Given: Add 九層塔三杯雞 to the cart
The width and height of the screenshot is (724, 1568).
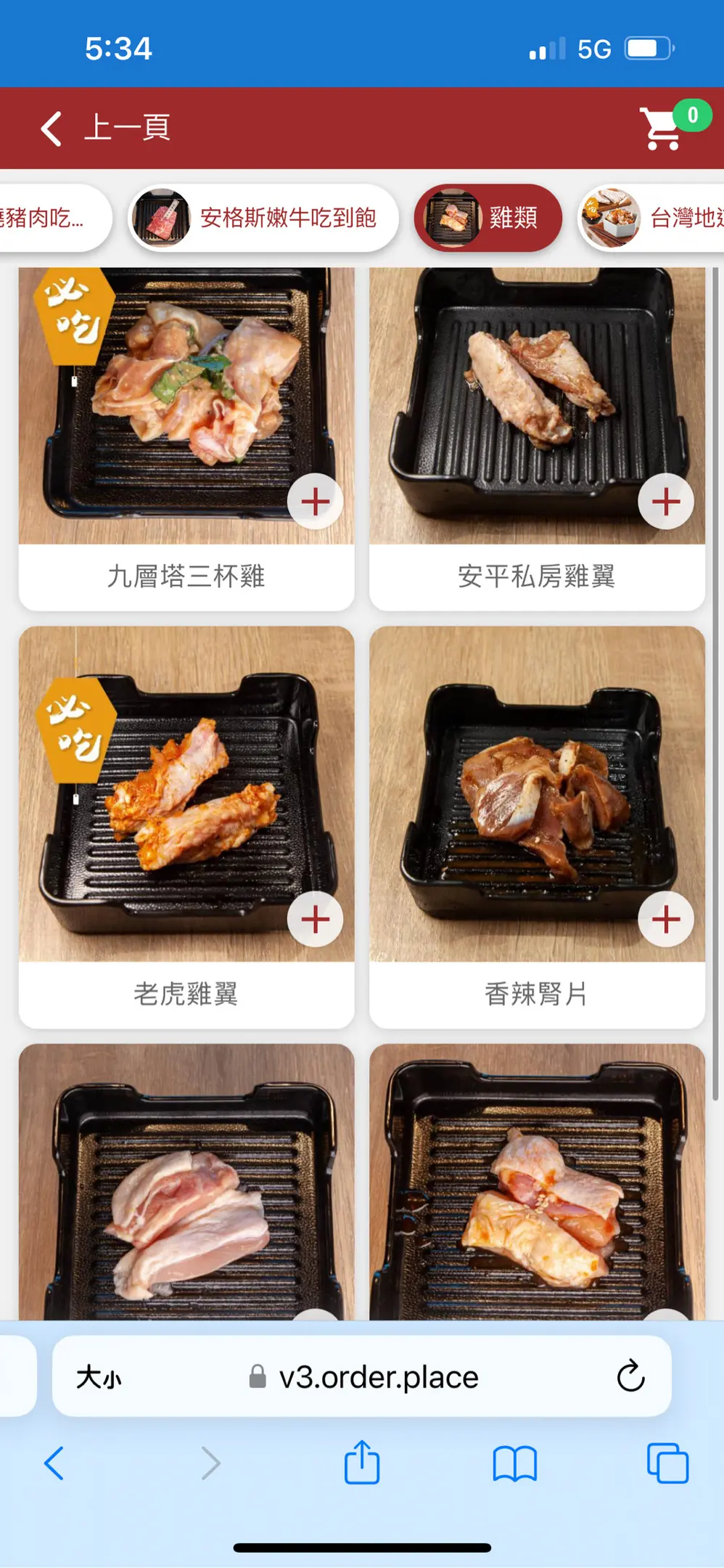Looking at the screenshot, I should click(316, 502).
